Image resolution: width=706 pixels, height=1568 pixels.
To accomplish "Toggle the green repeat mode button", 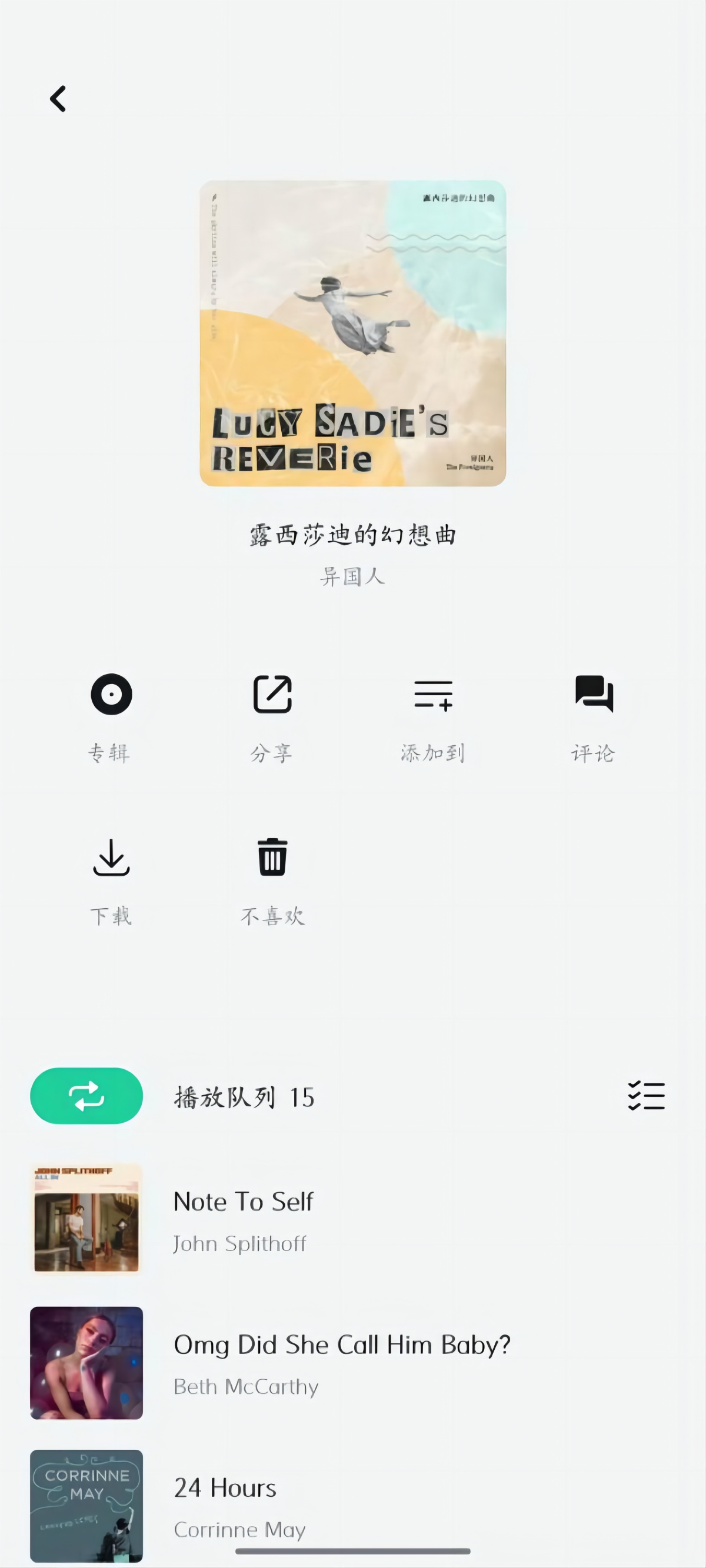I will (x=86, y=1096).
